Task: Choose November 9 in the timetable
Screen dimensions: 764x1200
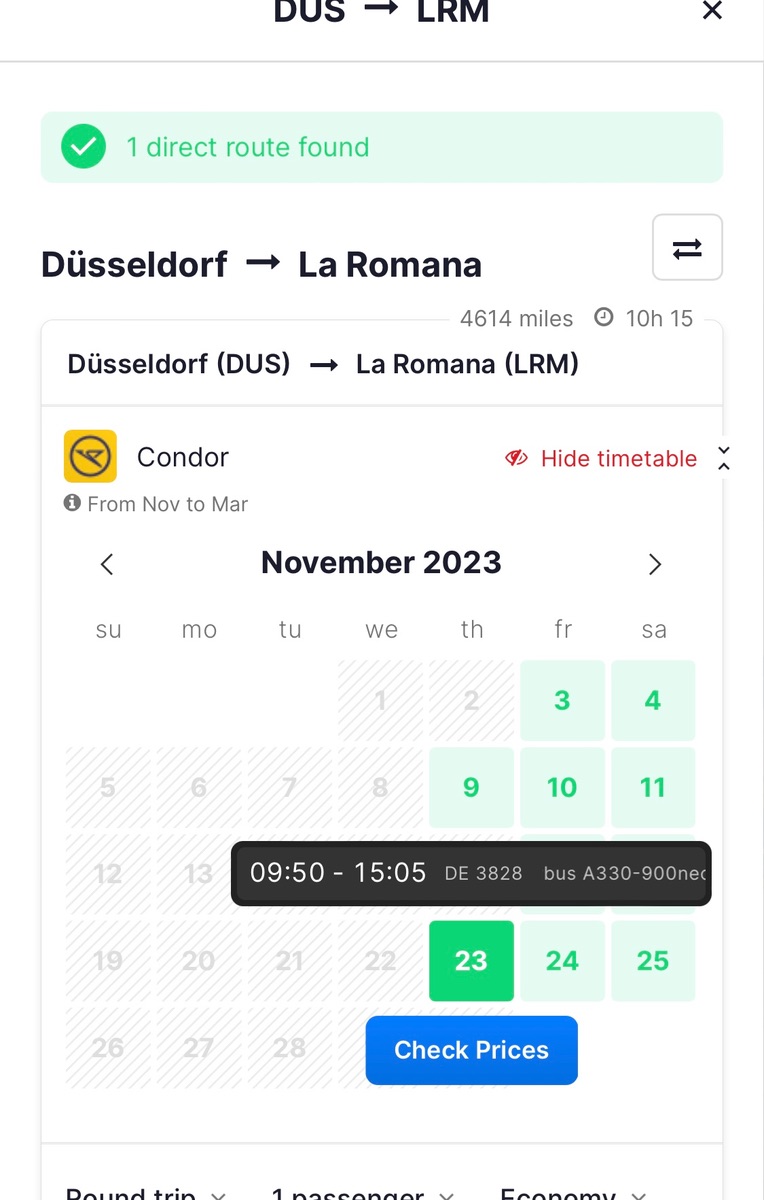Action: tap(471, 787)
